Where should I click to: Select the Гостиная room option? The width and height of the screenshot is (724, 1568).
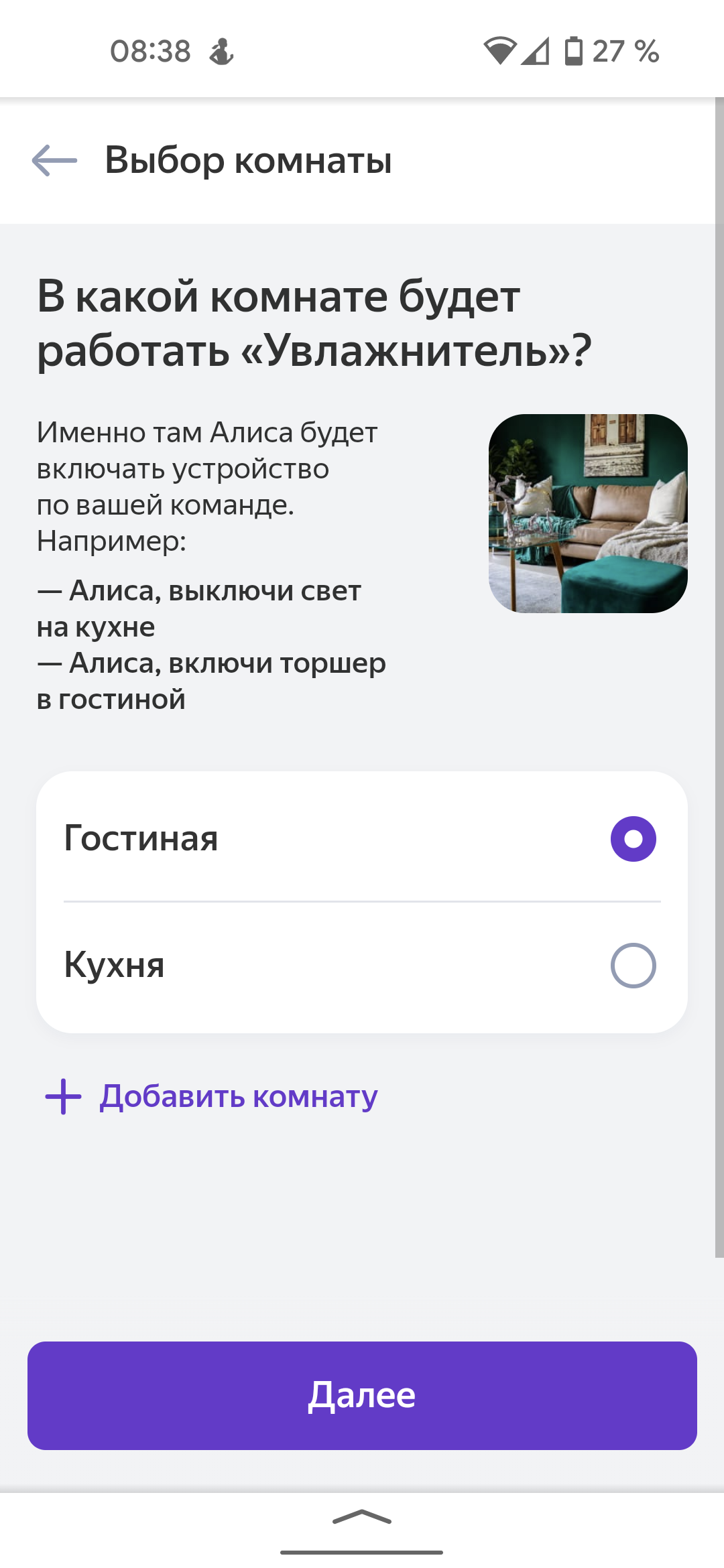point(362,838)
